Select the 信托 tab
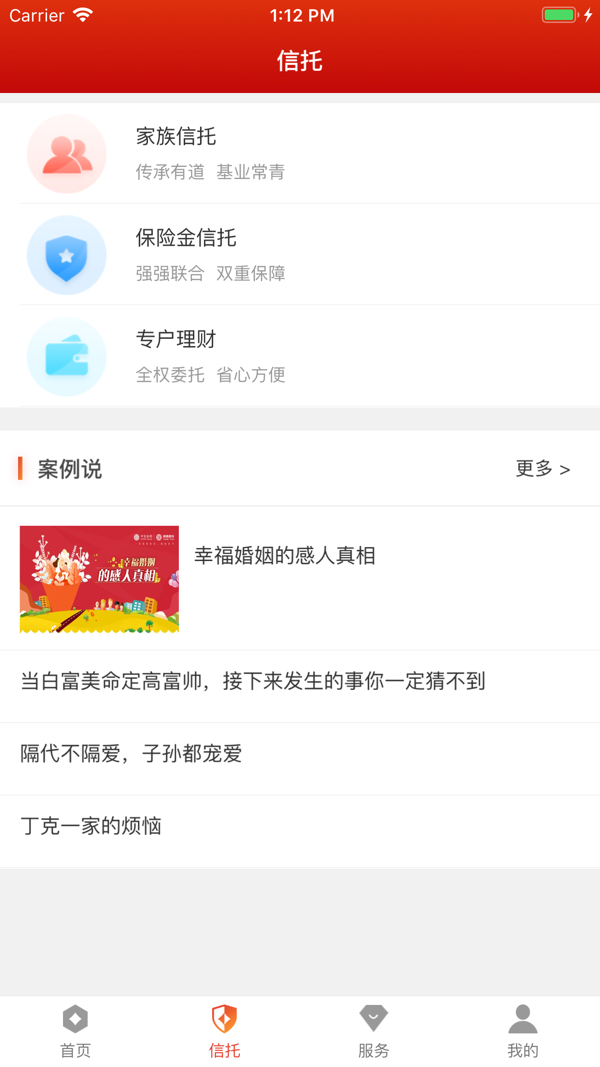Screen dimensions: 600x1067 pos(225,1032)
